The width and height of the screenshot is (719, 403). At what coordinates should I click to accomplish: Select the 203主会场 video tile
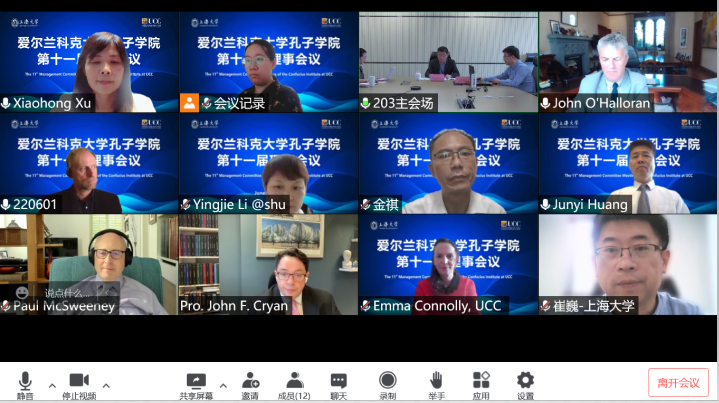[x=448, y=60]
